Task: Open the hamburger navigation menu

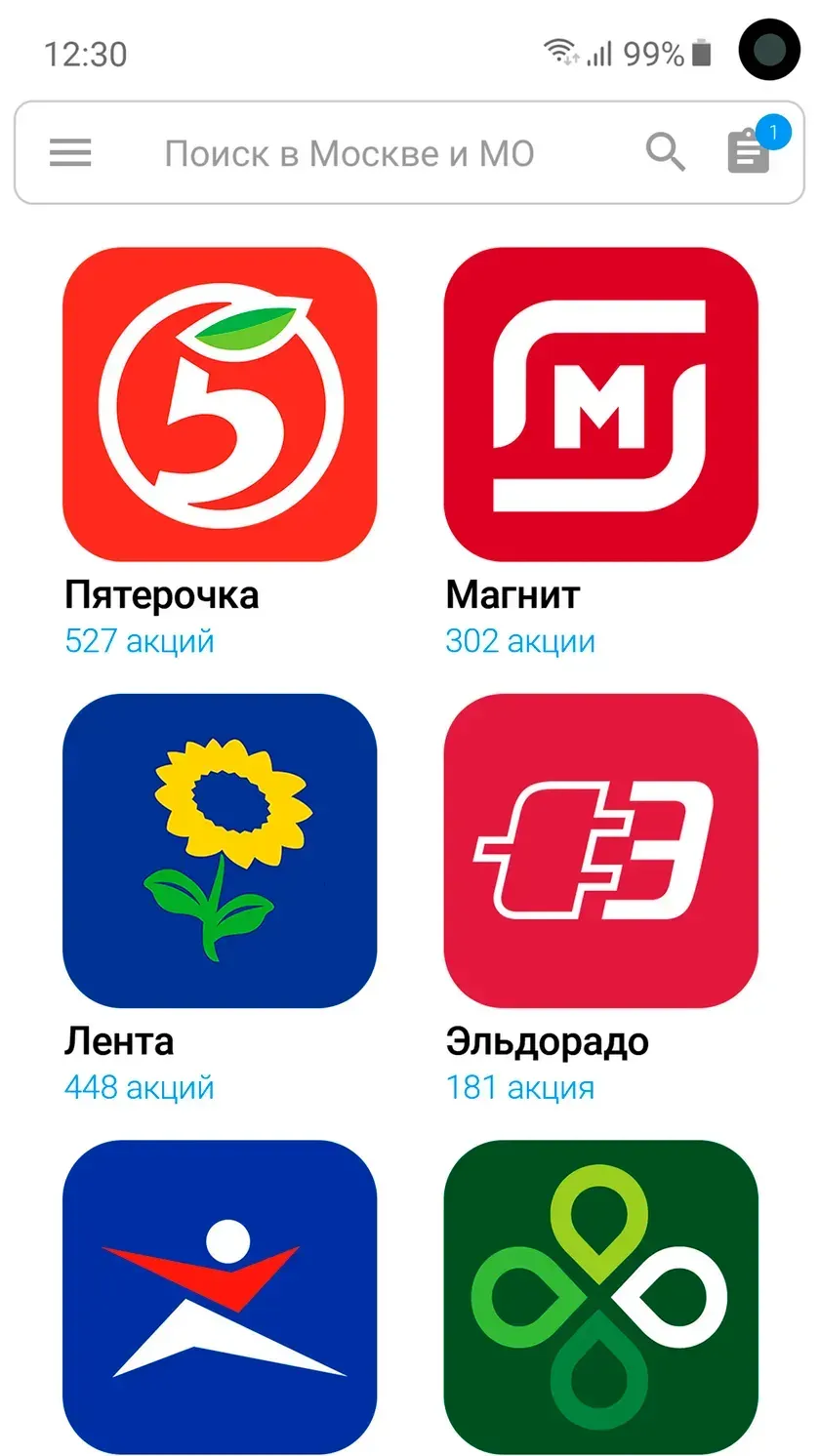Action: pos(69,152)
